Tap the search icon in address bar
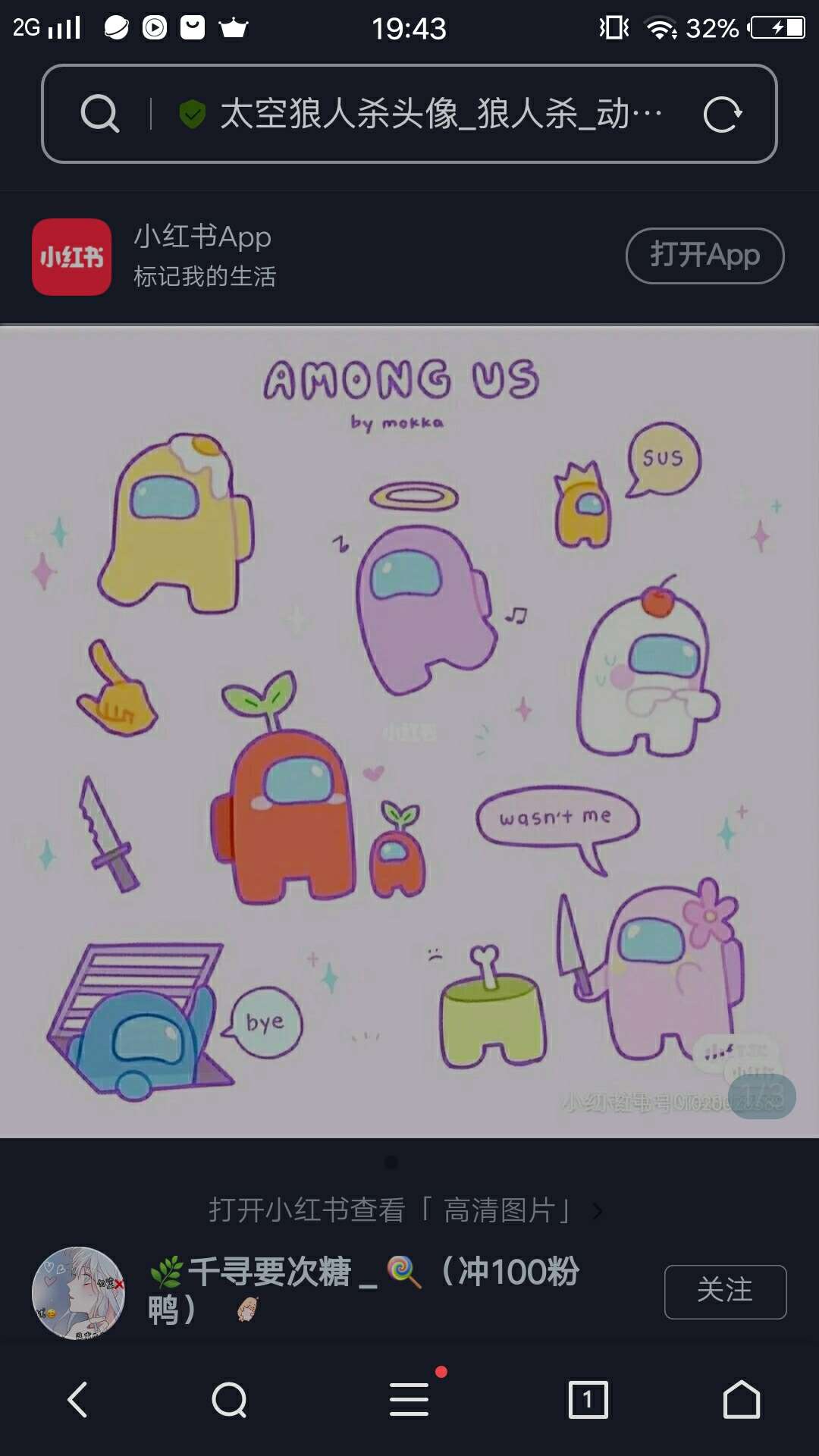The height and width of the screenshot is (1456, 819). (x=99, y=114)
